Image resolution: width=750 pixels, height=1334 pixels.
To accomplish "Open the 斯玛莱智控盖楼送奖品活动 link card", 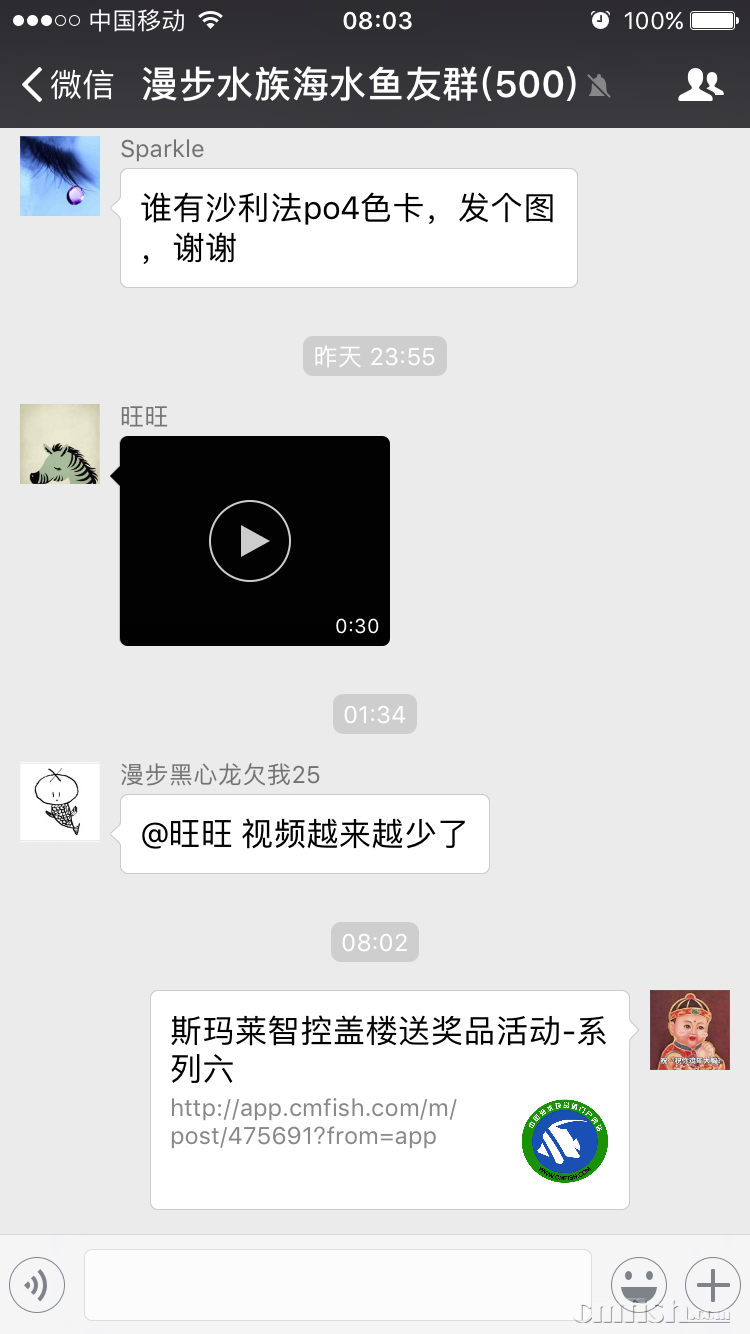I will pos(389,1099).
